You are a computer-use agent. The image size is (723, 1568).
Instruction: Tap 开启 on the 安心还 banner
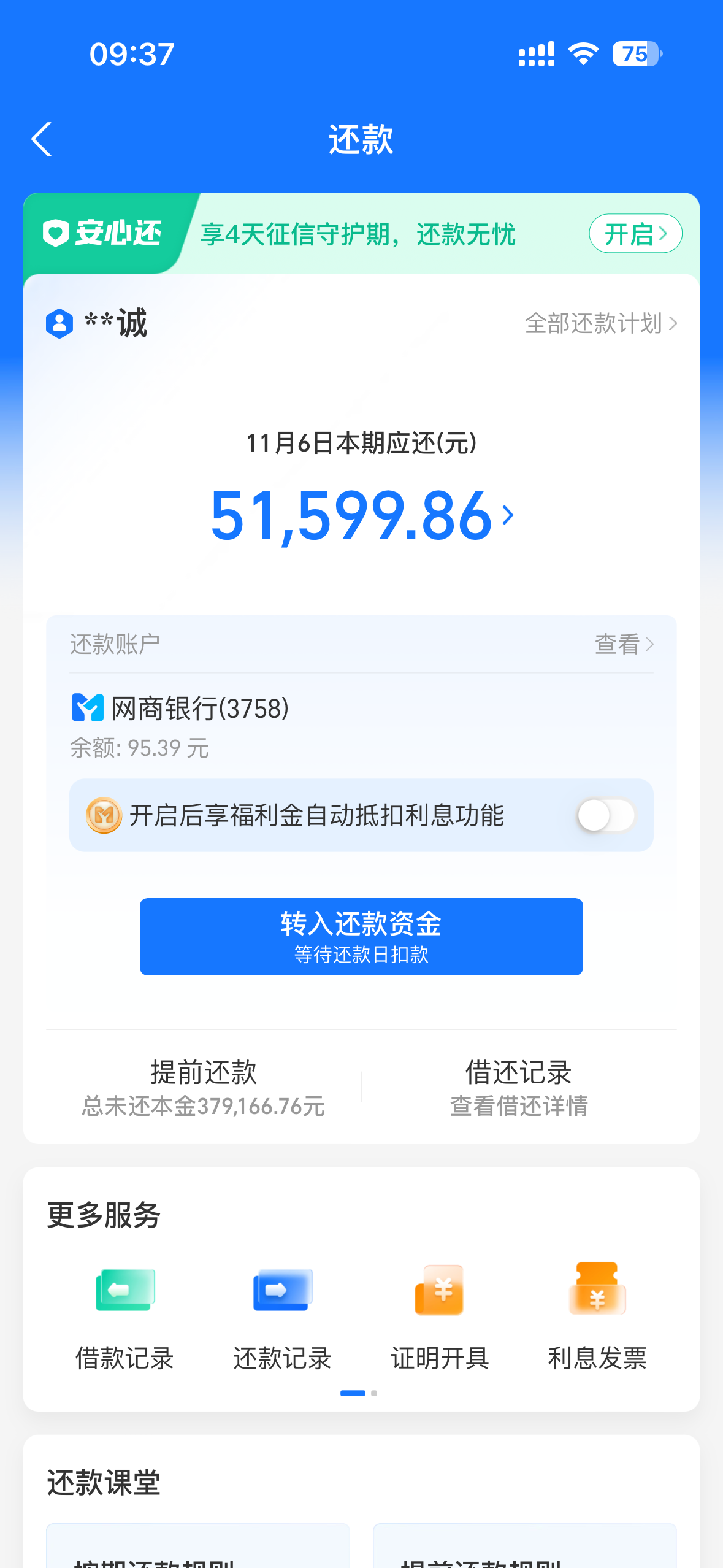(635, 234)
